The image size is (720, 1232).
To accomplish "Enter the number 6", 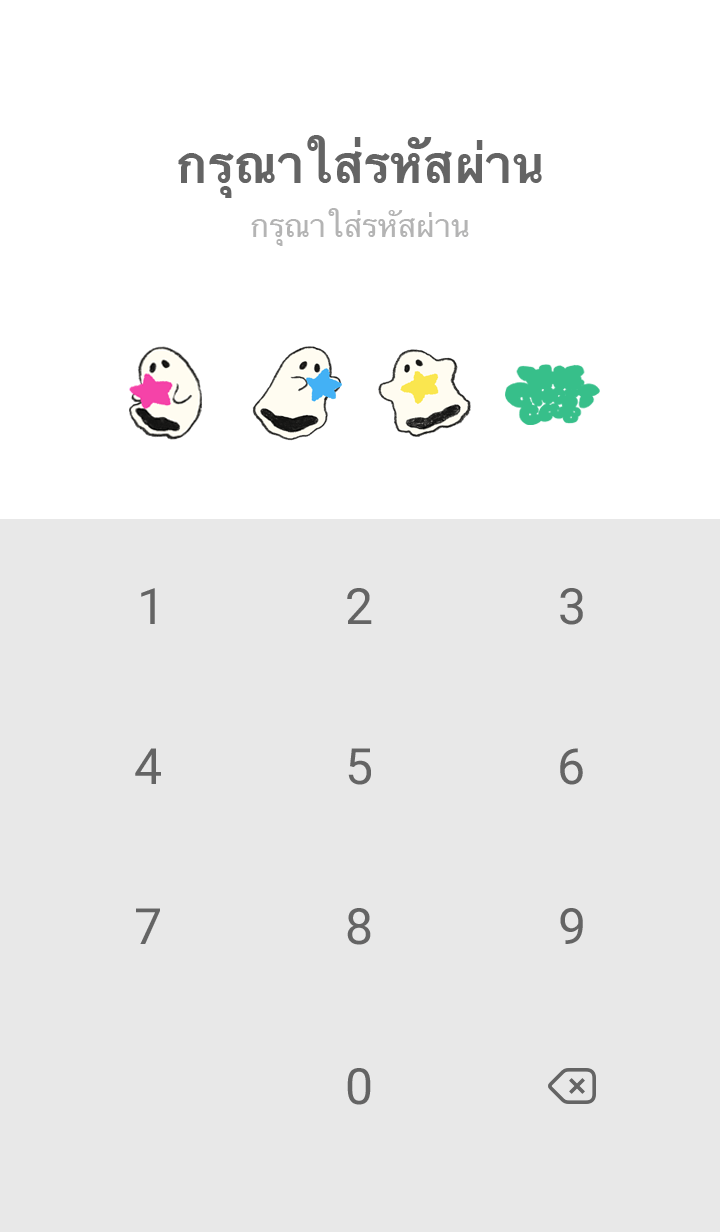I will [571, 767].
